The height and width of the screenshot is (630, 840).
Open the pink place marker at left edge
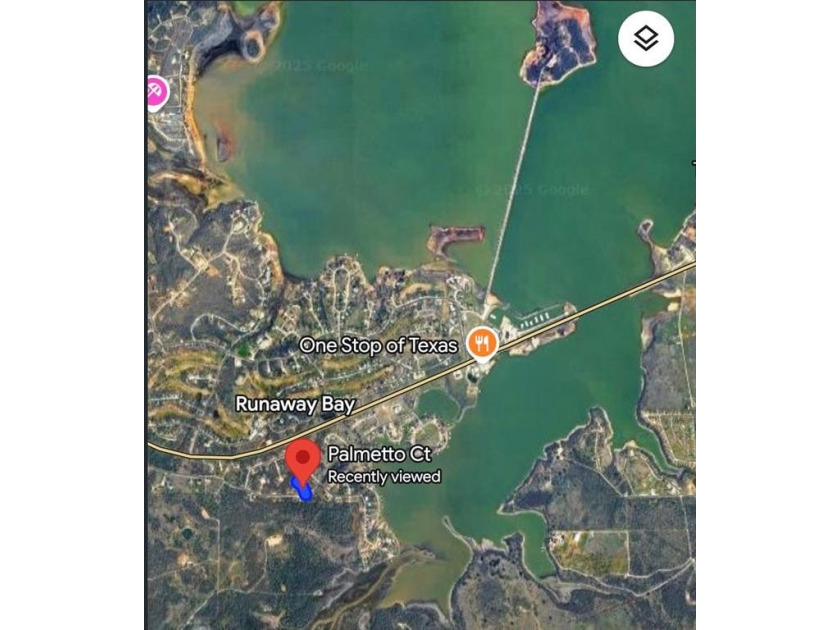(x=155, y=92)
